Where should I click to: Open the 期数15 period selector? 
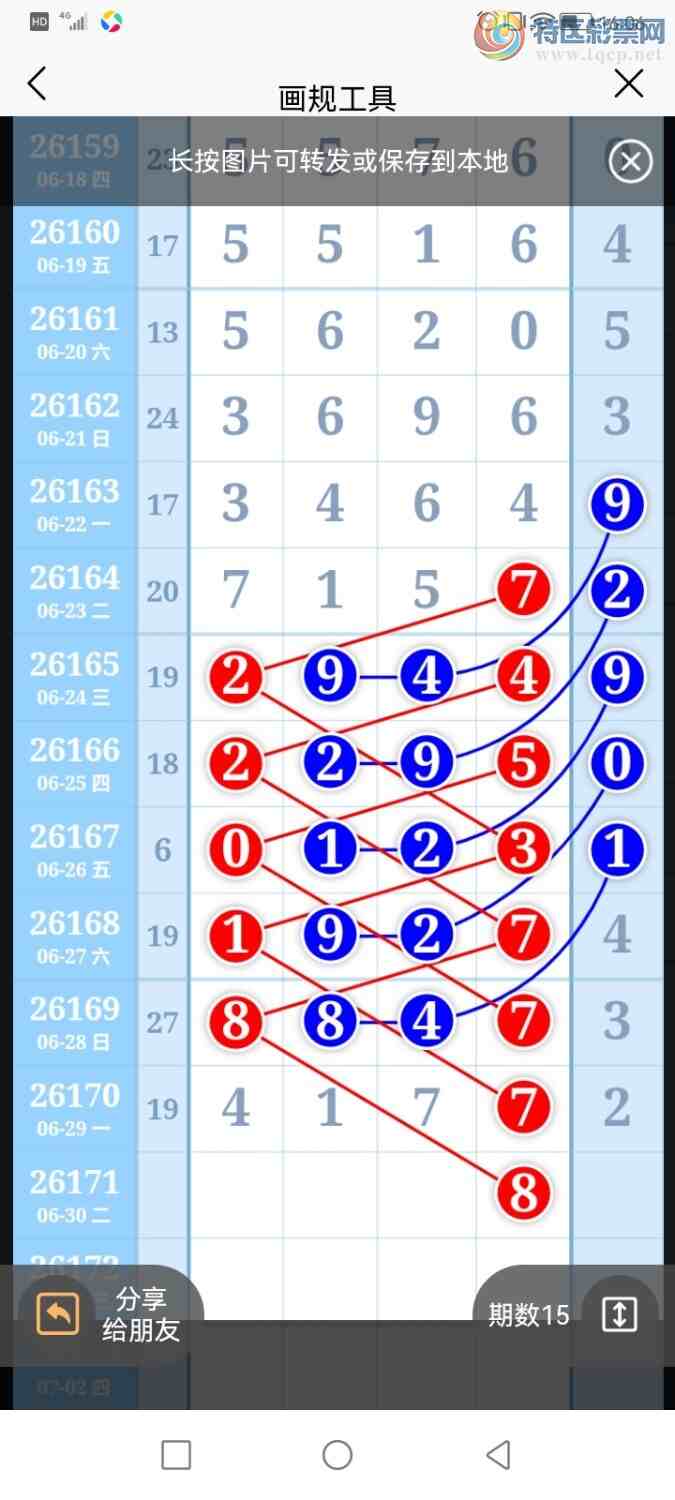[x=566, y=1314]
